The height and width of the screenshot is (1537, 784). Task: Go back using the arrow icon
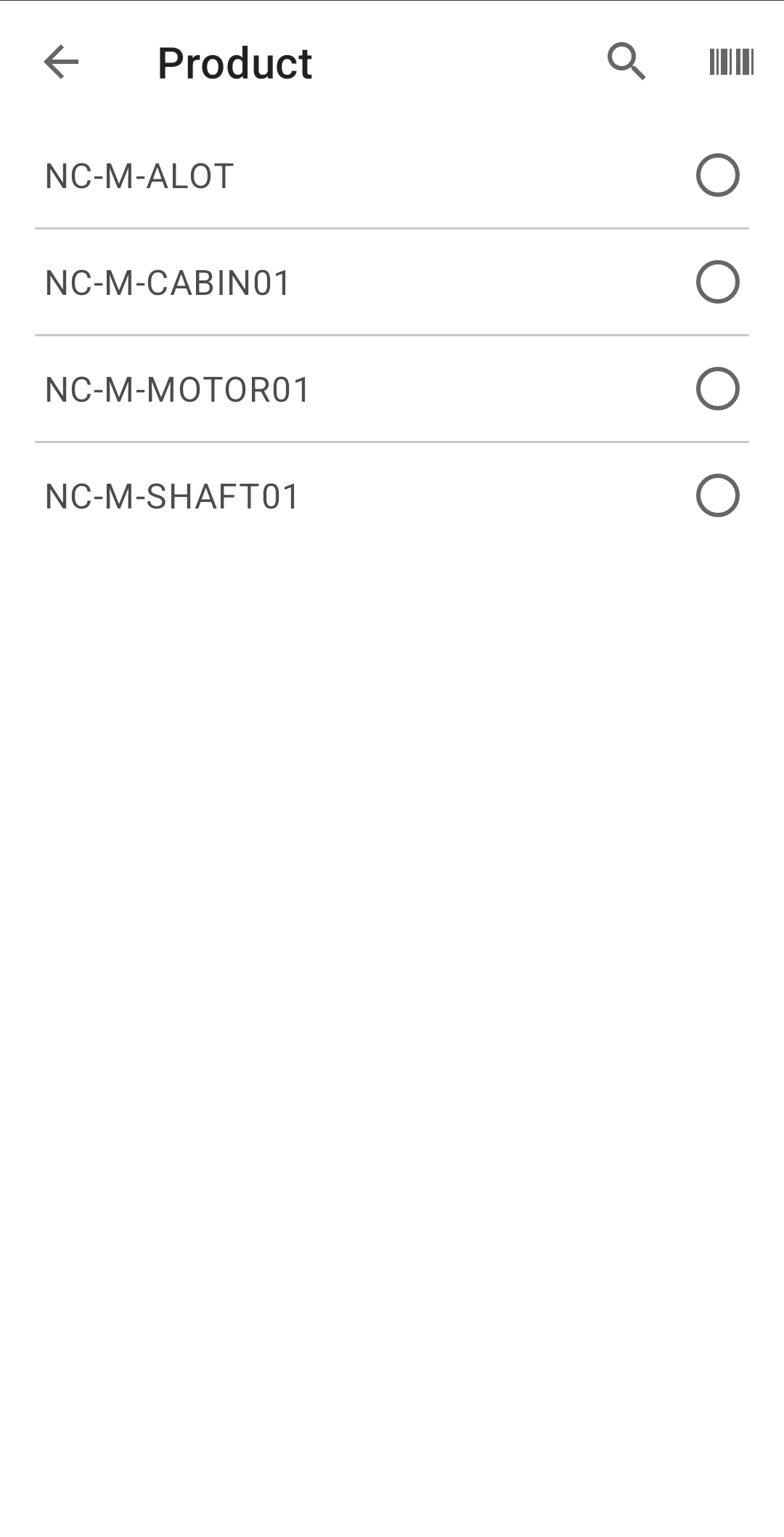click(x=61, y=62)
